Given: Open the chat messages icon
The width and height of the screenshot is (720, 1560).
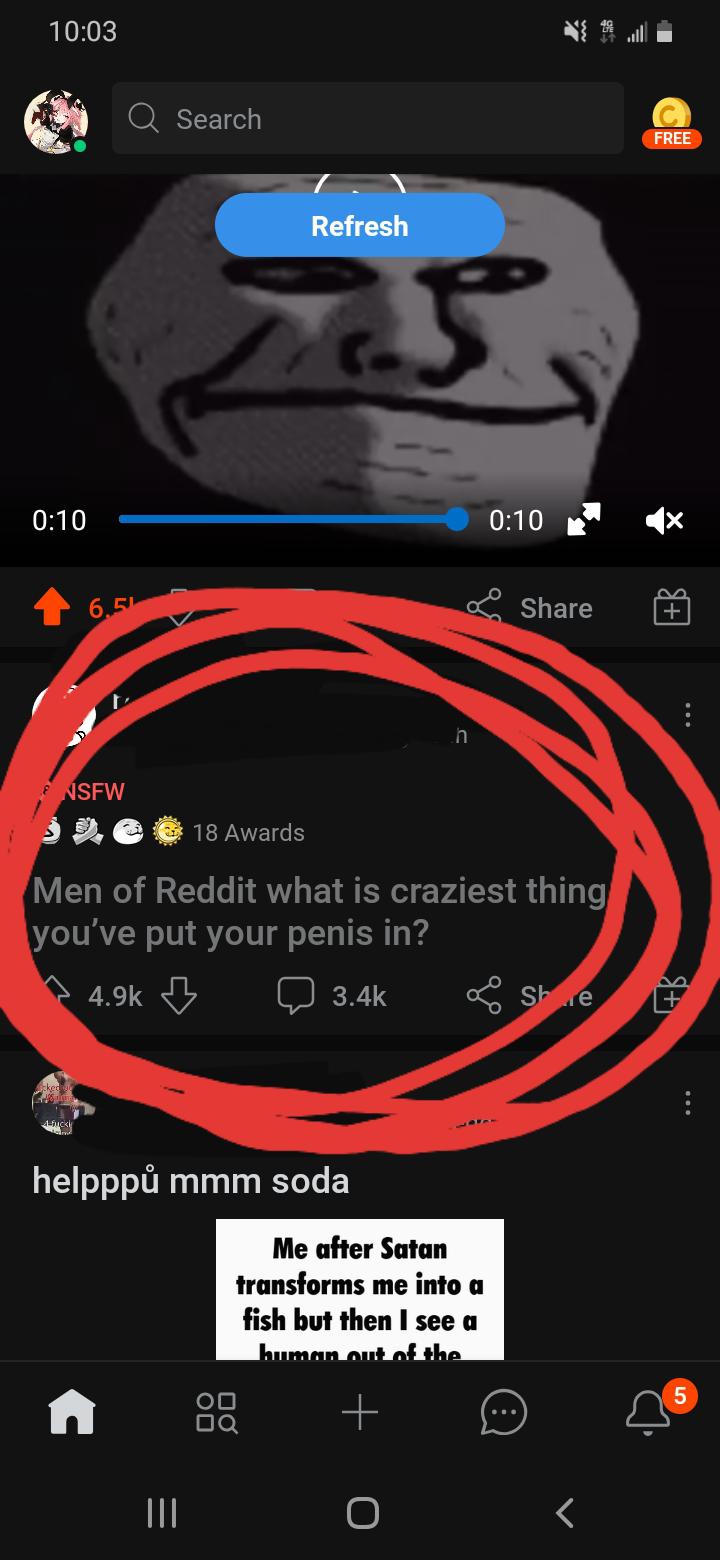Looking at the screenshot, I should click(x=503, y=1413).
